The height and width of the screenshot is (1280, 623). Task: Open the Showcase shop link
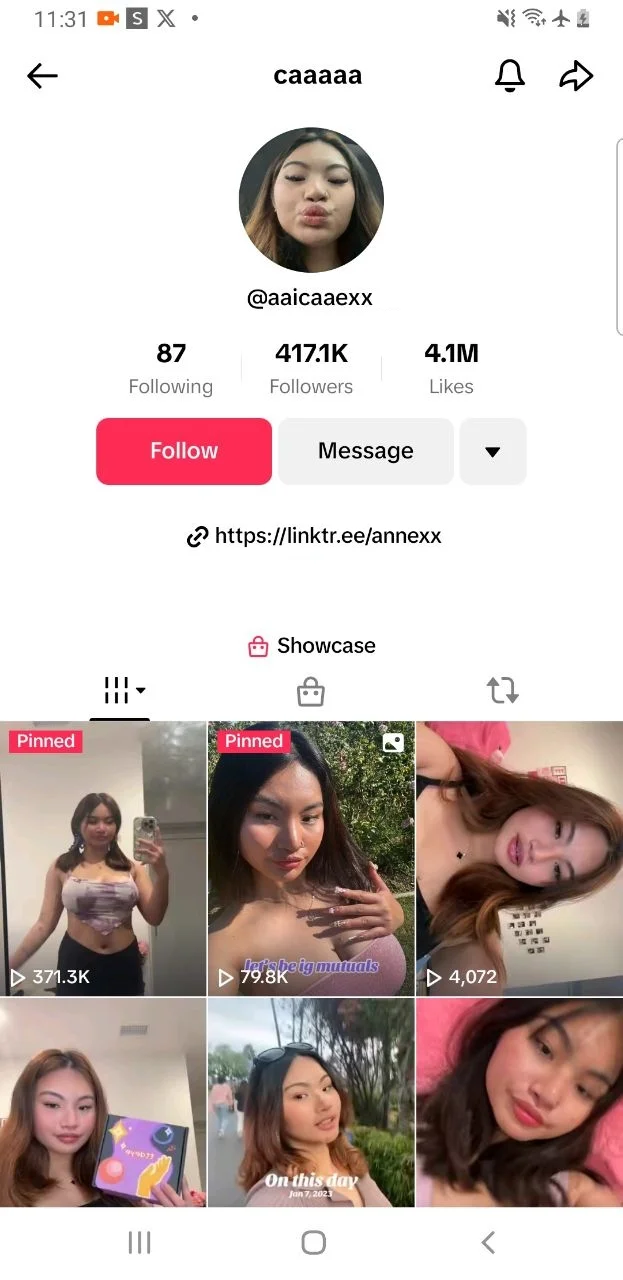[x=312, y=646]
